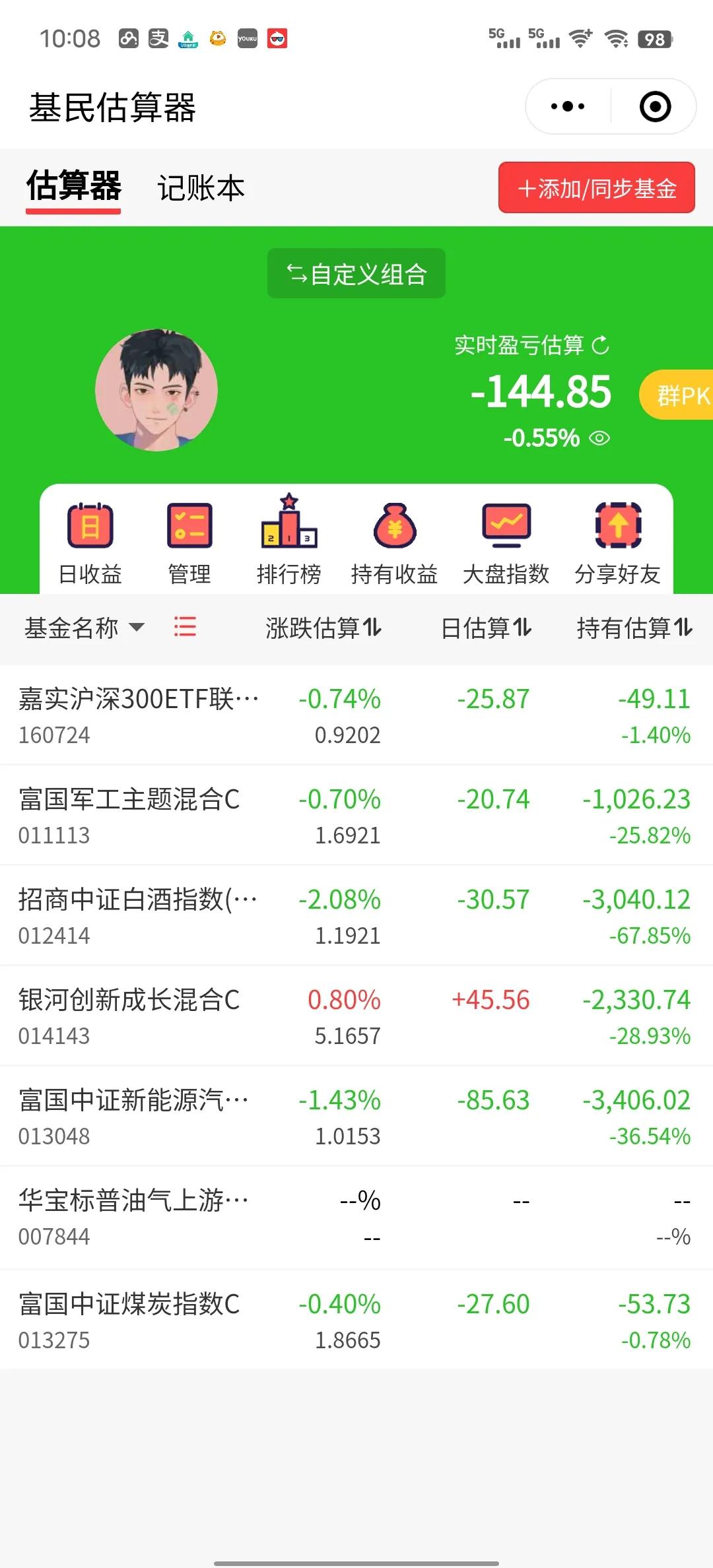This screenshot has height=1568, width=713.
Task: Sort by 涨跌估算
Action: [323, 628]
